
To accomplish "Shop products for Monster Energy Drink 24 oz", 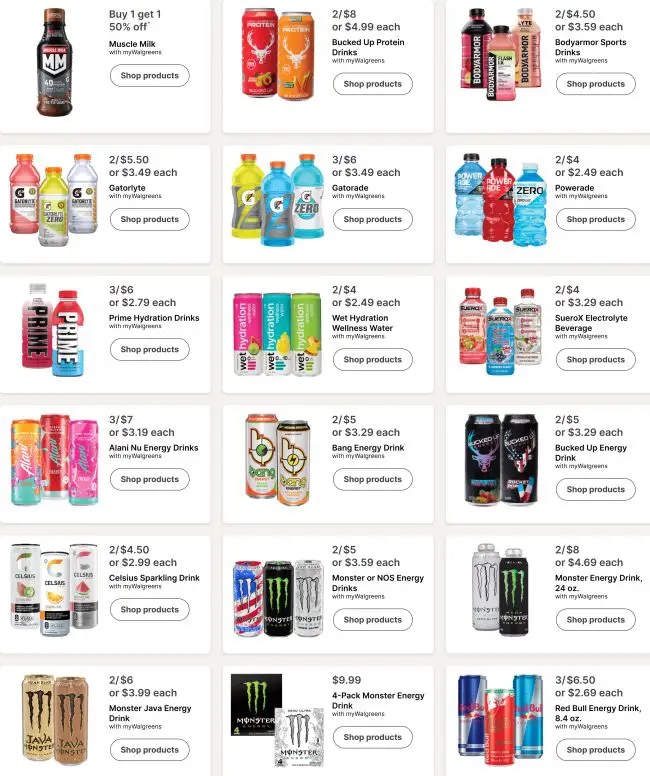I will (x=595, y=619).
